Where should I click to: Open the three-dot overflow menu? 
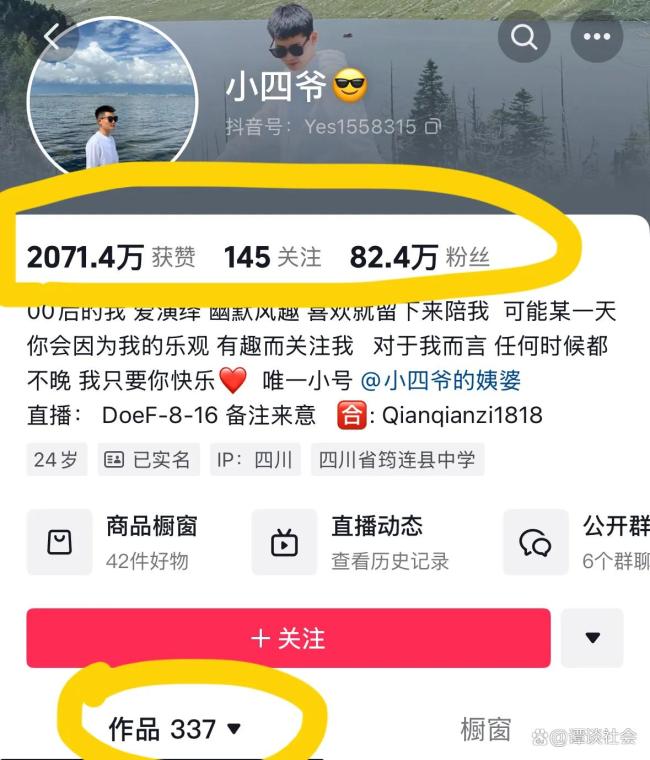click(x=597, y=38)
